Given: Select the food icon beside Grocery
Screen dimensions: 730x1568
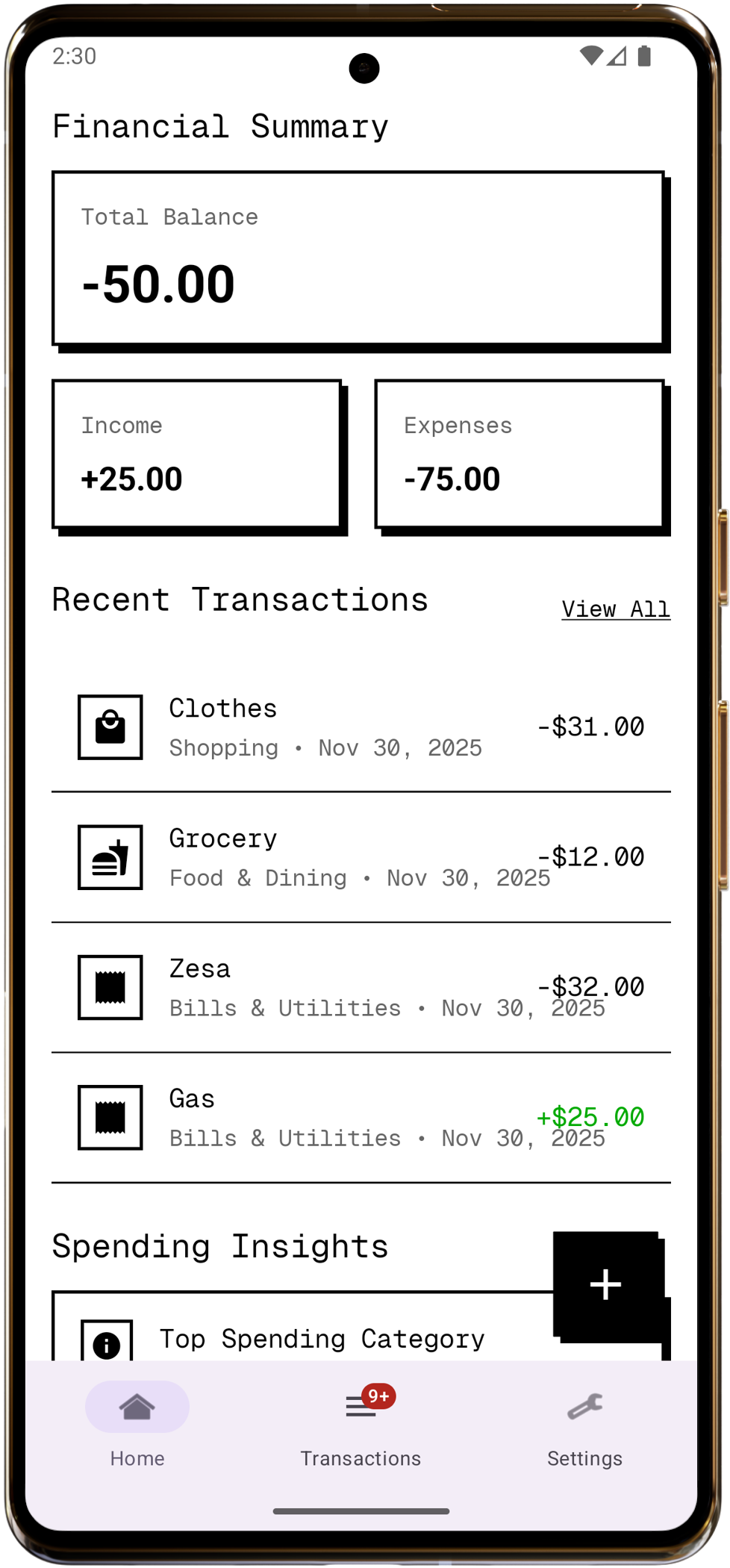Looking at the screenshot, I should (109, 856).
